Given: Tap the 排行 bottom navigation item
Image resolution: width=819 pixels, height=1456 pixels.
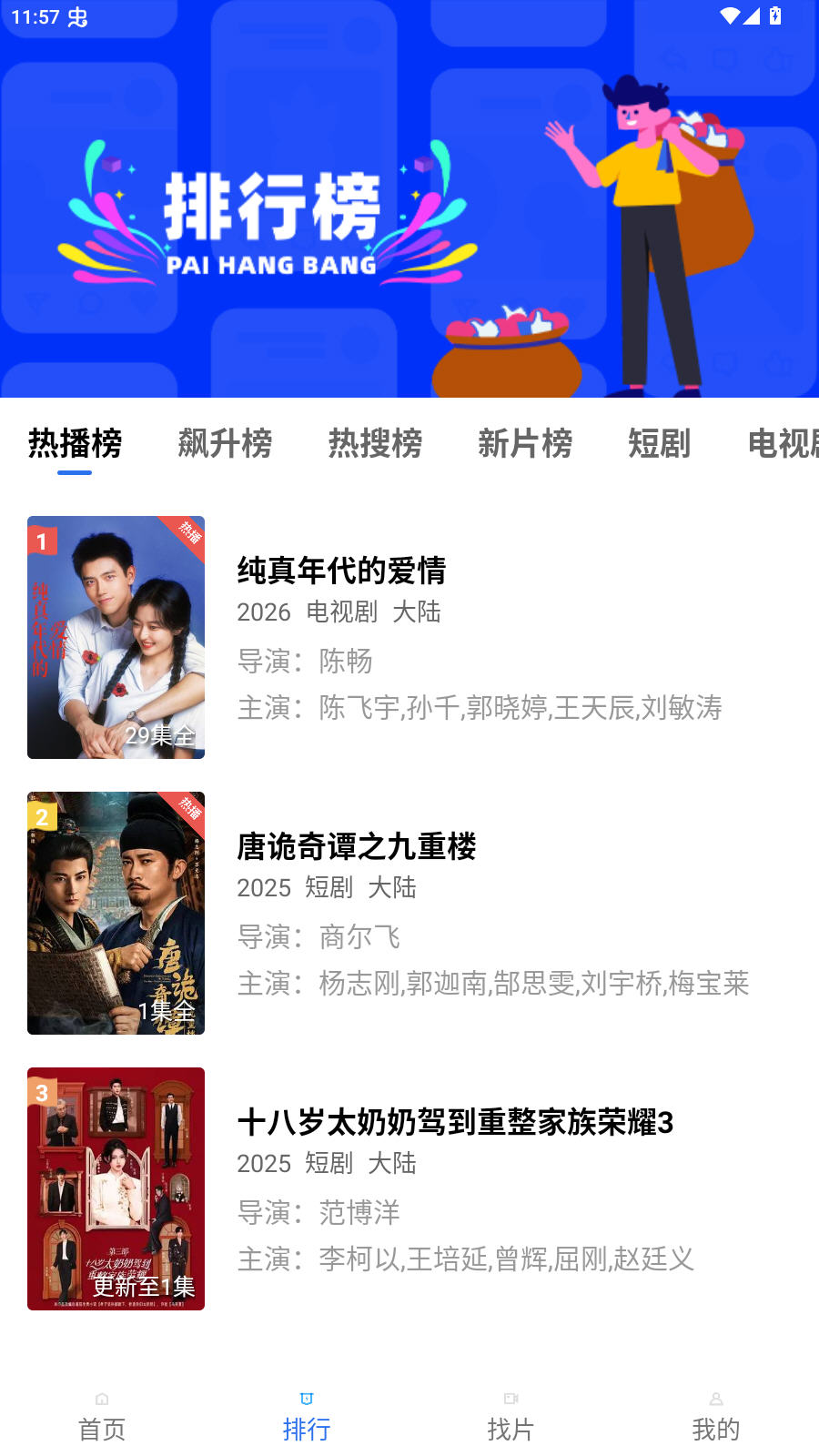Looking at the screenshot, I should click(307, 1417).
